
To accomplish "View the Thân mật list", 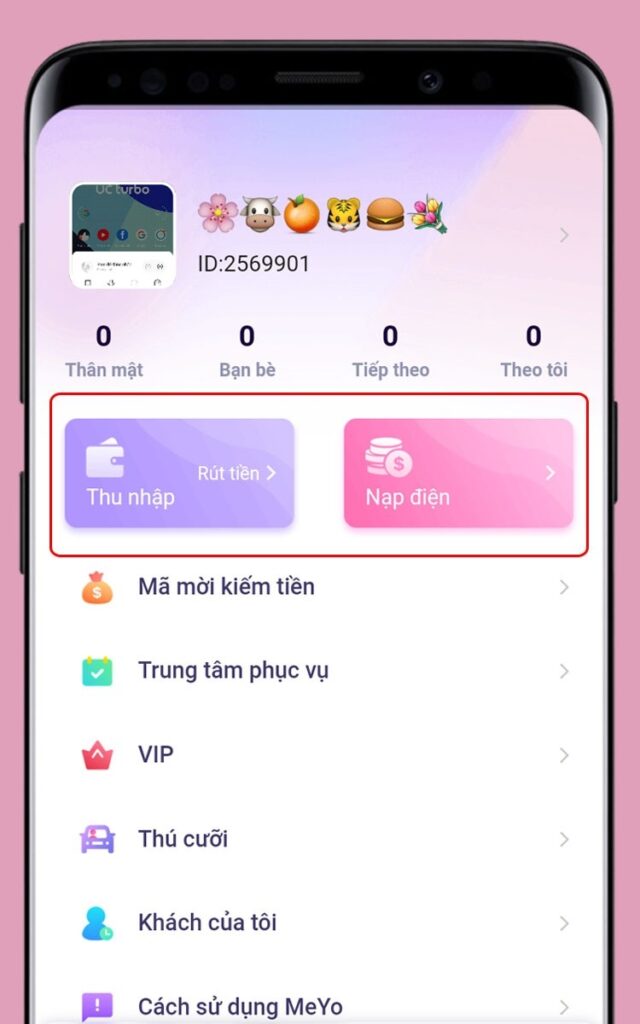I will (x=104, y=351).
